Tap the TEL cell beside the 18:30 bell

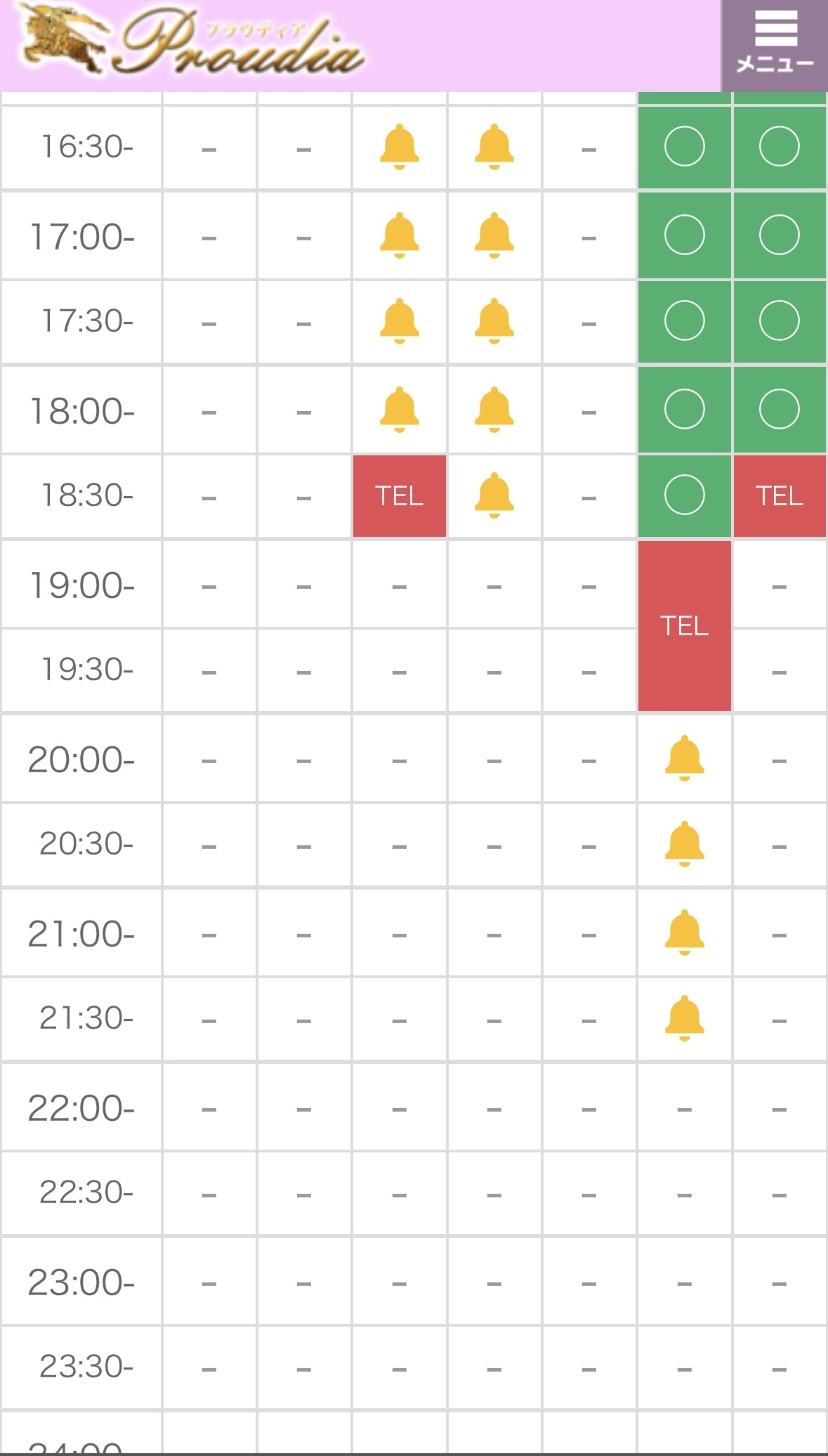point(399,495)
